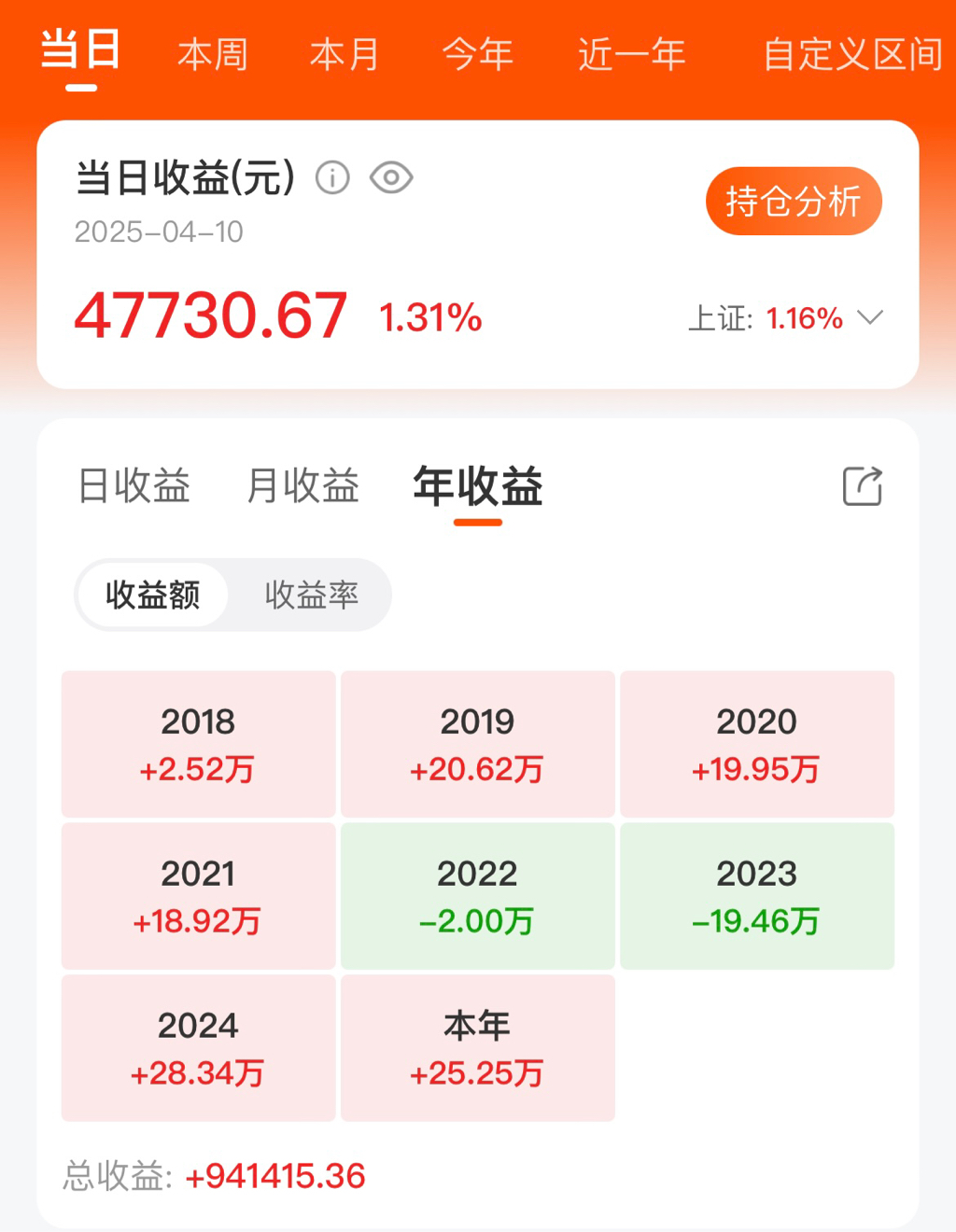Select the 收益额 segment

coord(153,595)
